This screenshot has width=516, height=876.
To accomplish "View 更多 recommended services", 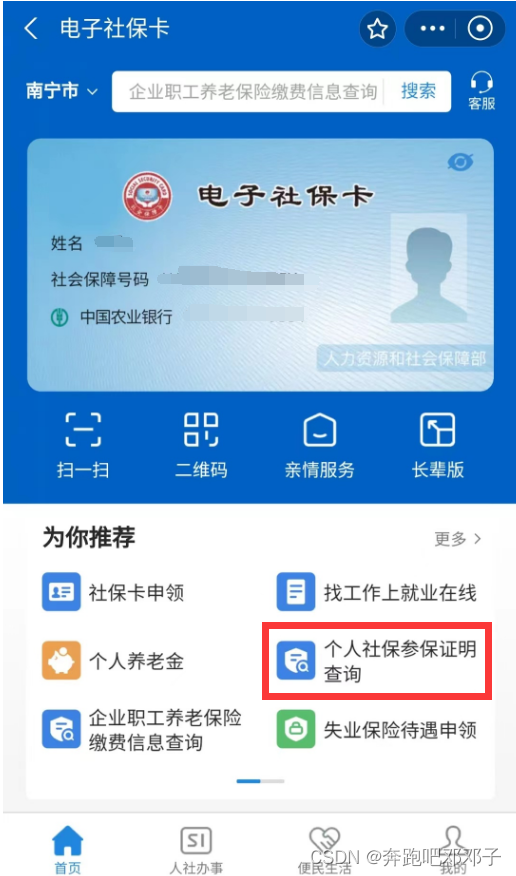I will coord(457,539).
